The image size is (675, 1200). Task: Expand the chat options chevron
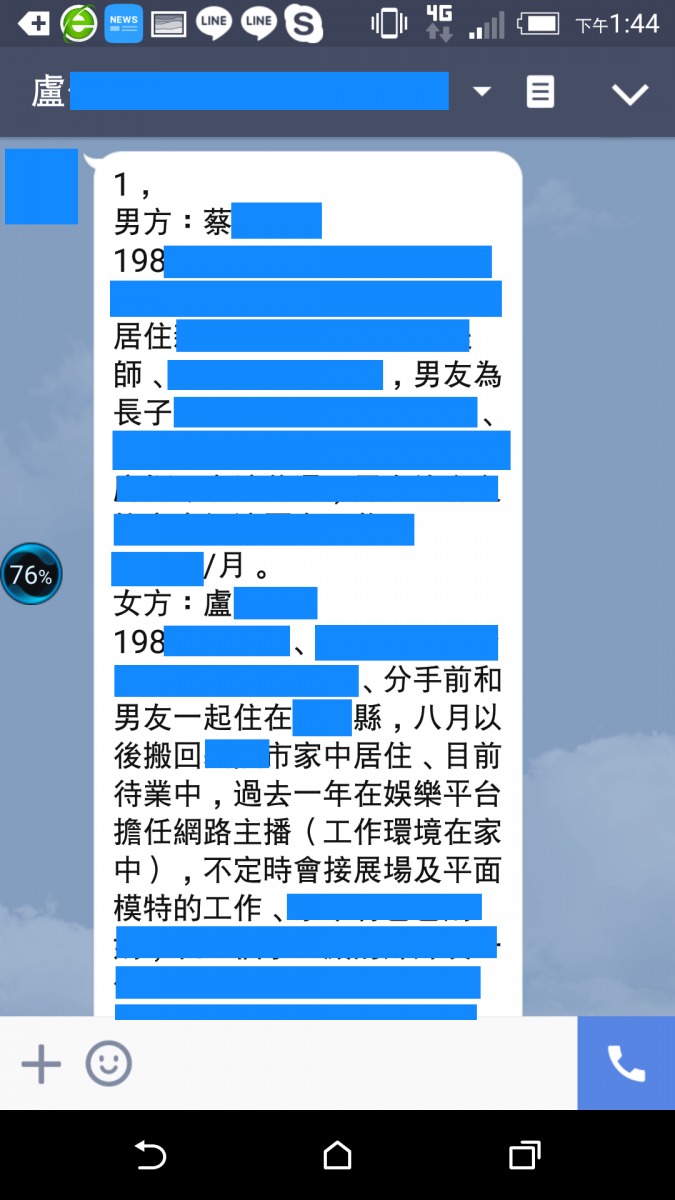(630, 94)
